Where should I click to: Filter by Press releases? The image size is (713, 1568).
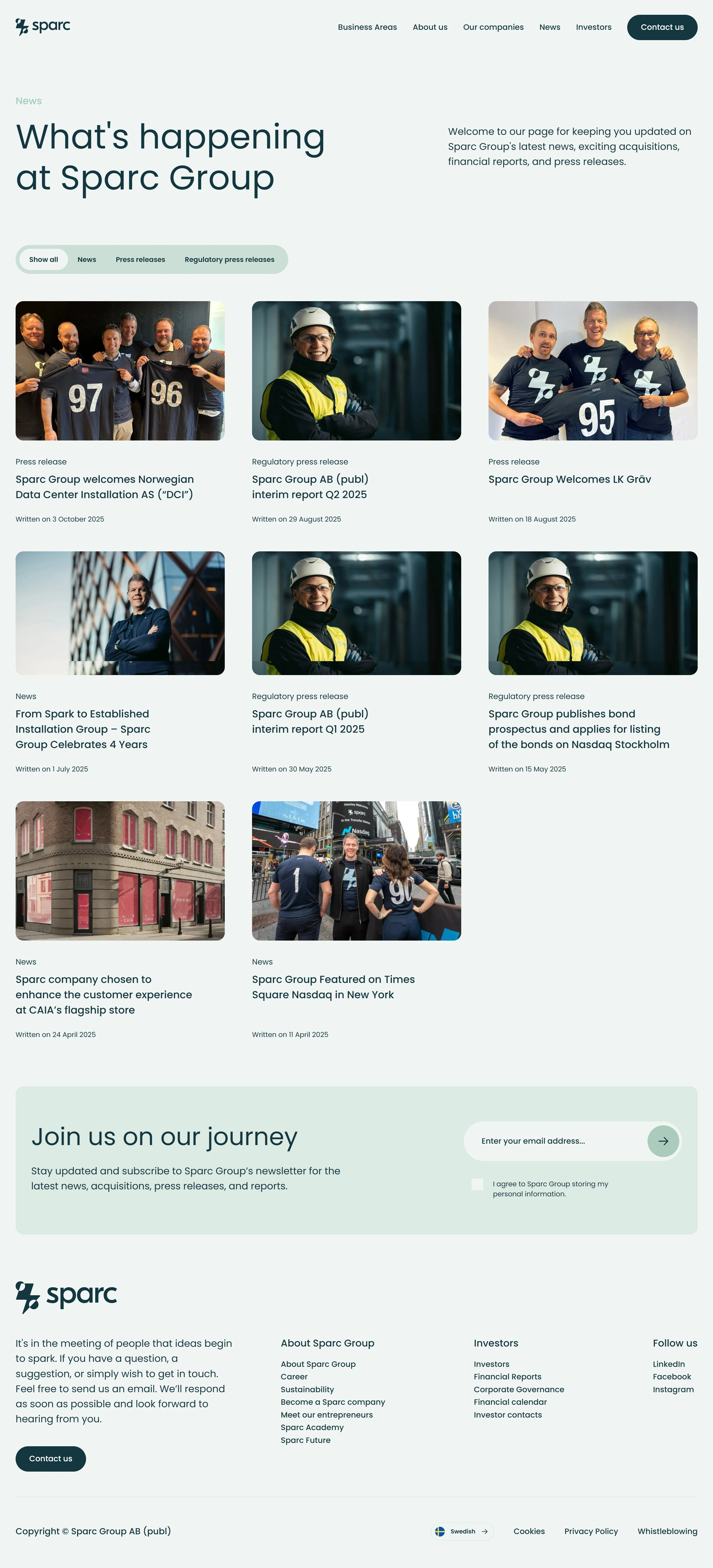[x=140, y=259]
